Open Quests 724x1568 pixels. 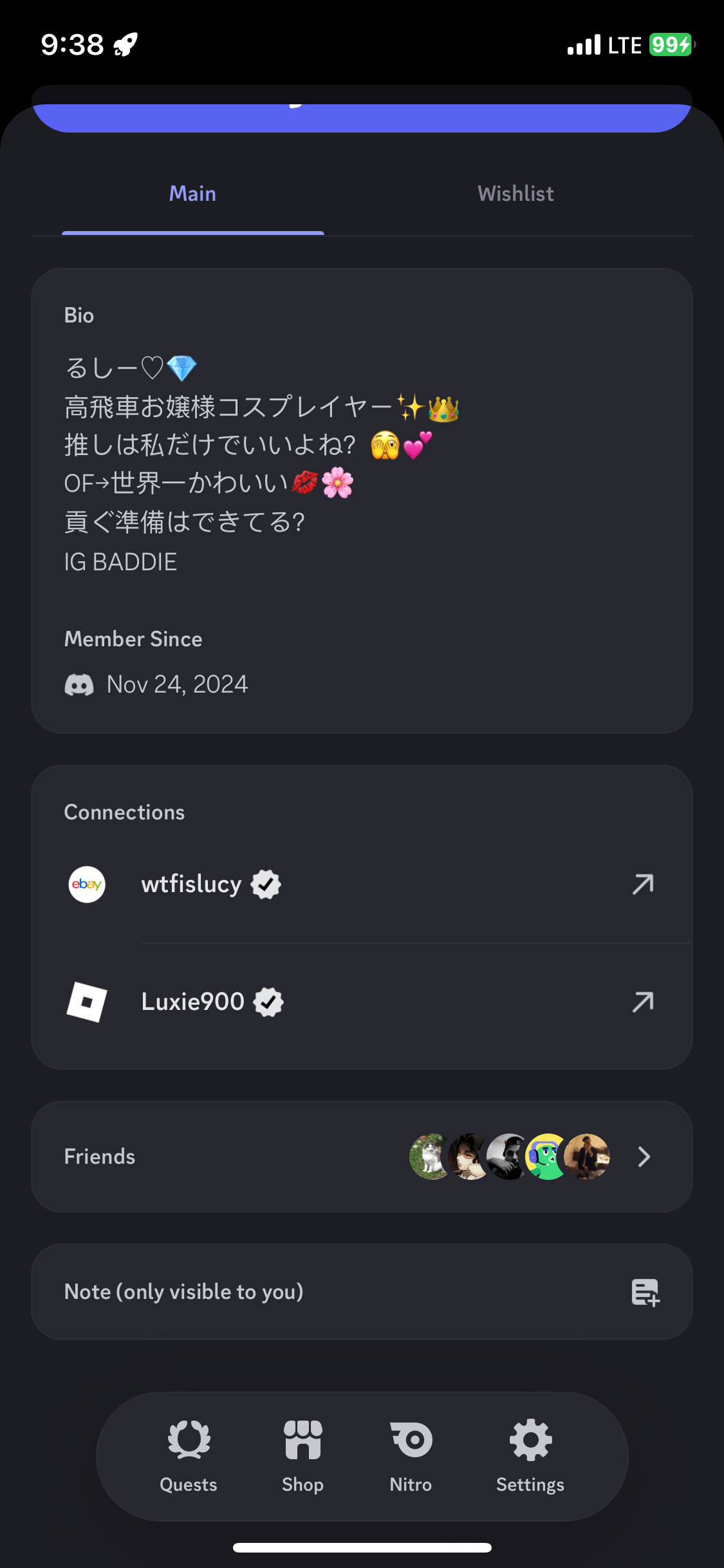click(x=189, y=1457)
